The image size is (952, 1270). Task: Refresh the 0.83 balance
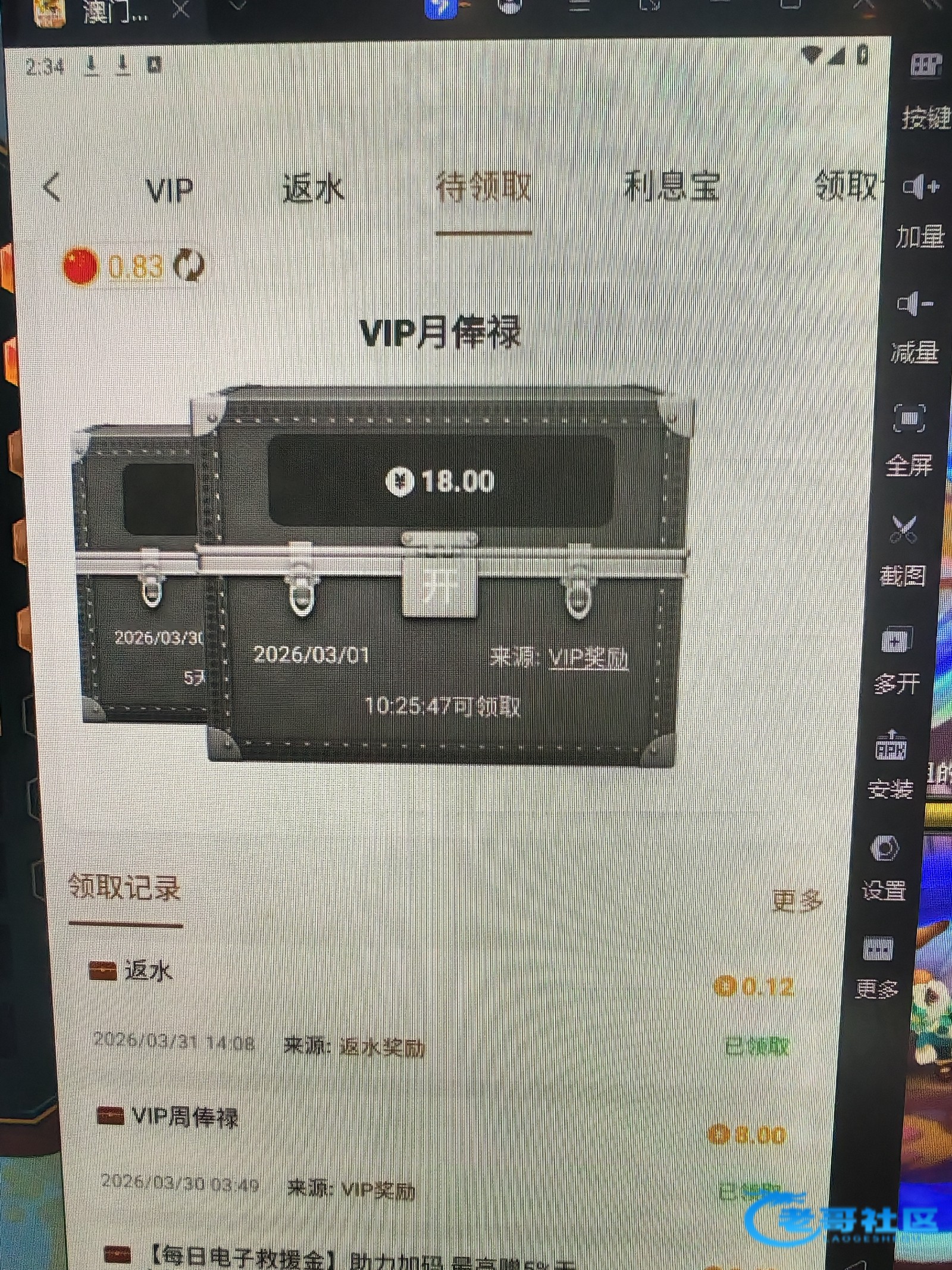(x=189, y=265)
